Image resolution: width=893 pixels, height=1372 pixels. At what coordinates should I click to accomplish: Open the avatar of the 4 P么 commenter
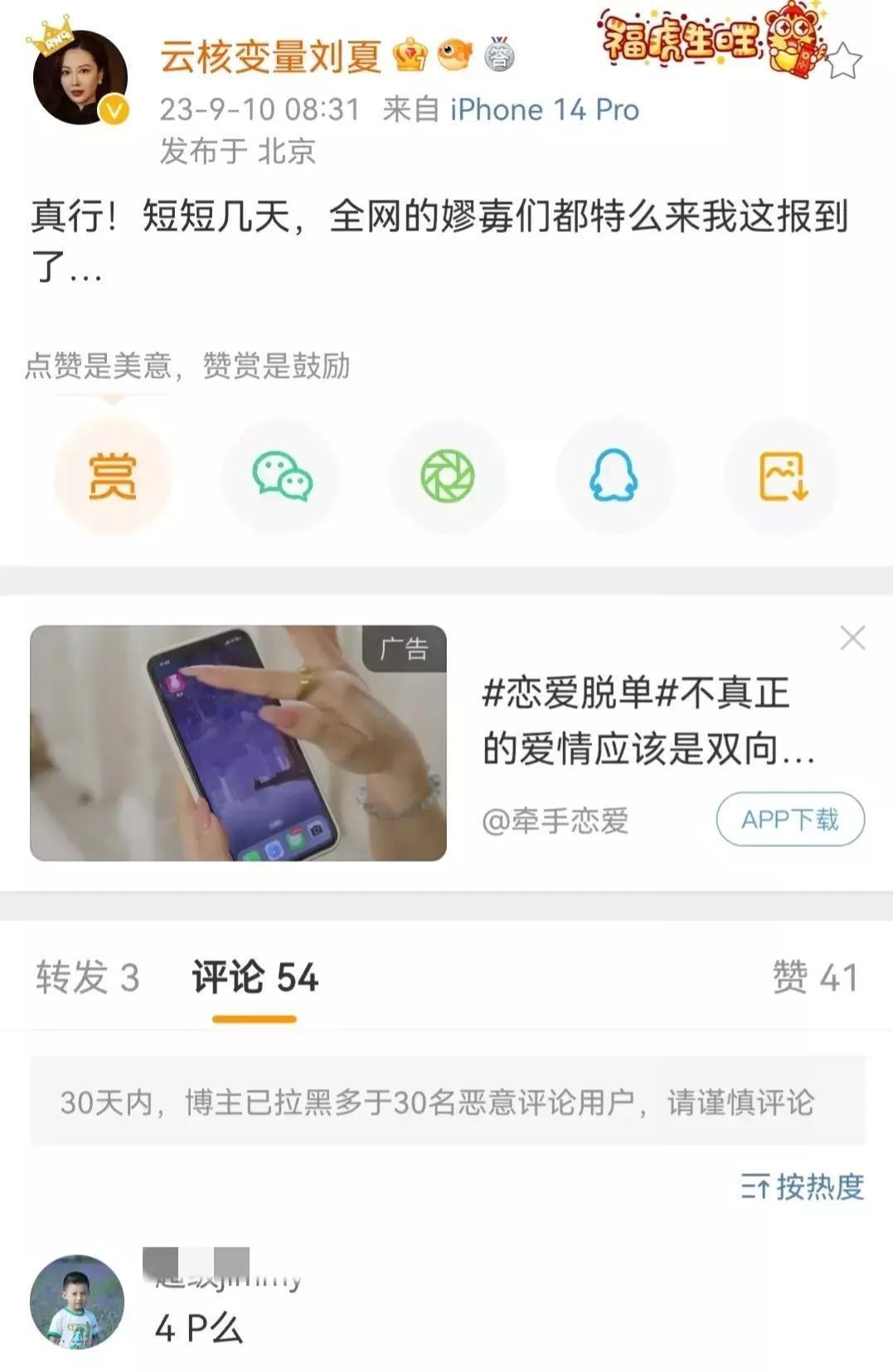coord(76,1302)
